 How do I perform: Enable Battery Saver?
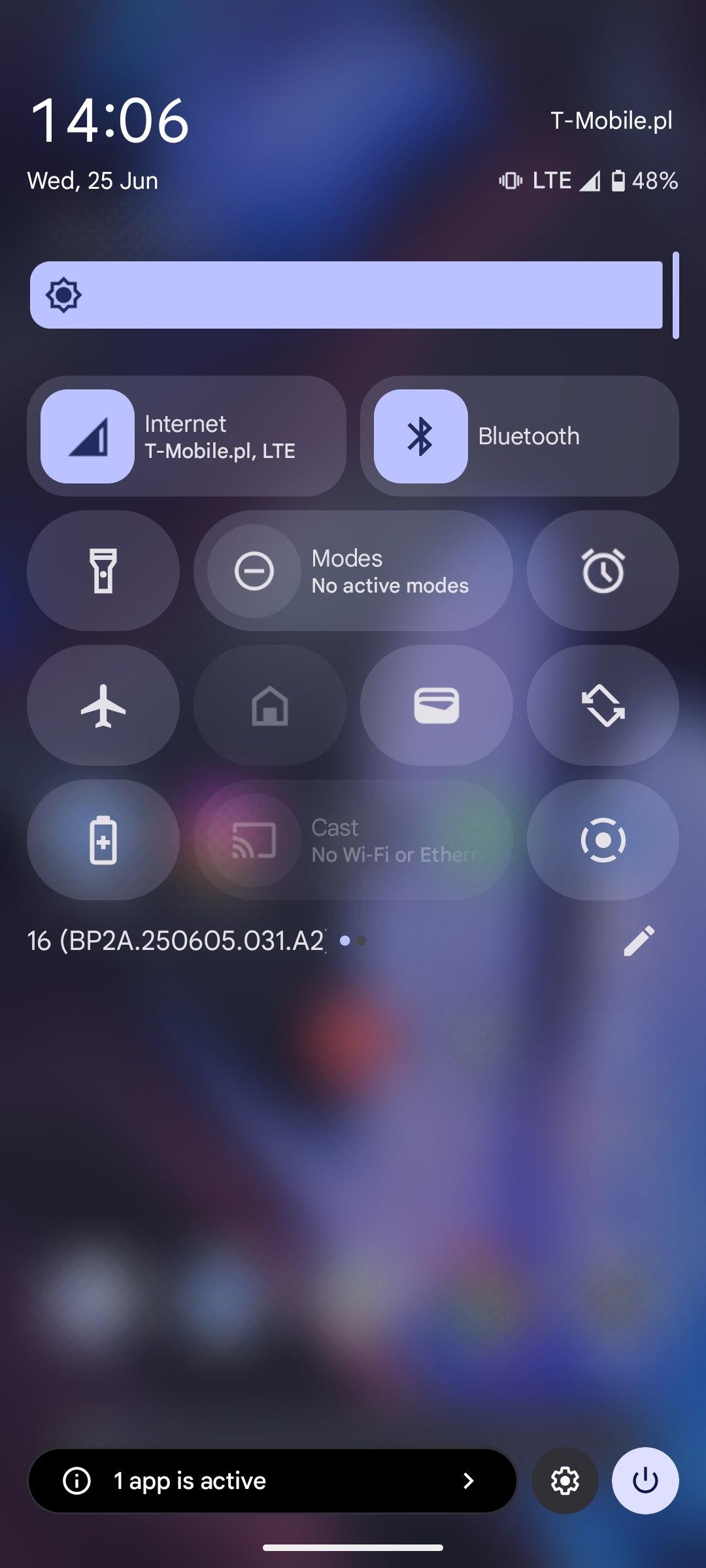click(103, 840)
